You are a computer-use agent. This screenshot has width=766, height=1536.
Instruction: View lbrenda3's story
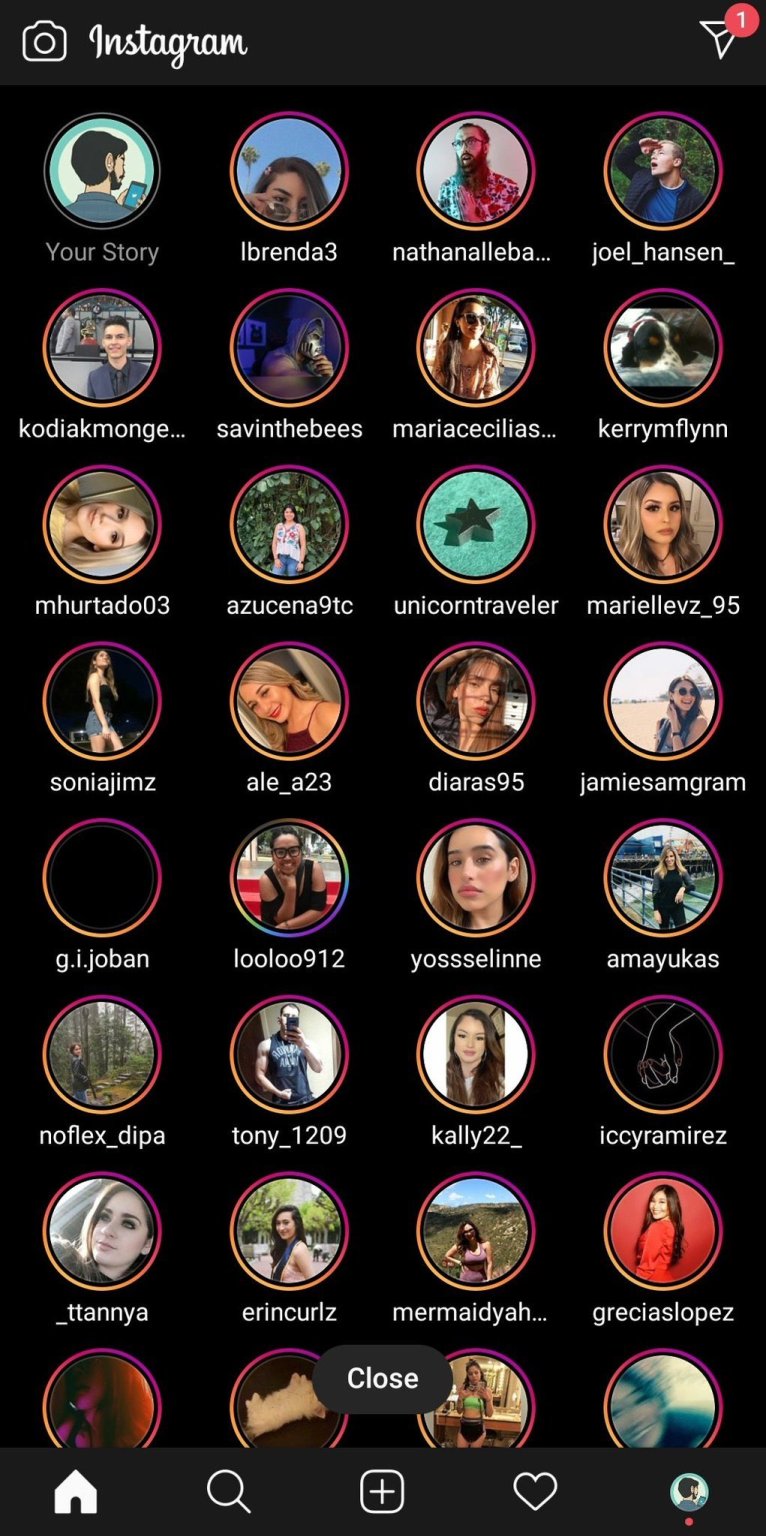coord(289,171)
